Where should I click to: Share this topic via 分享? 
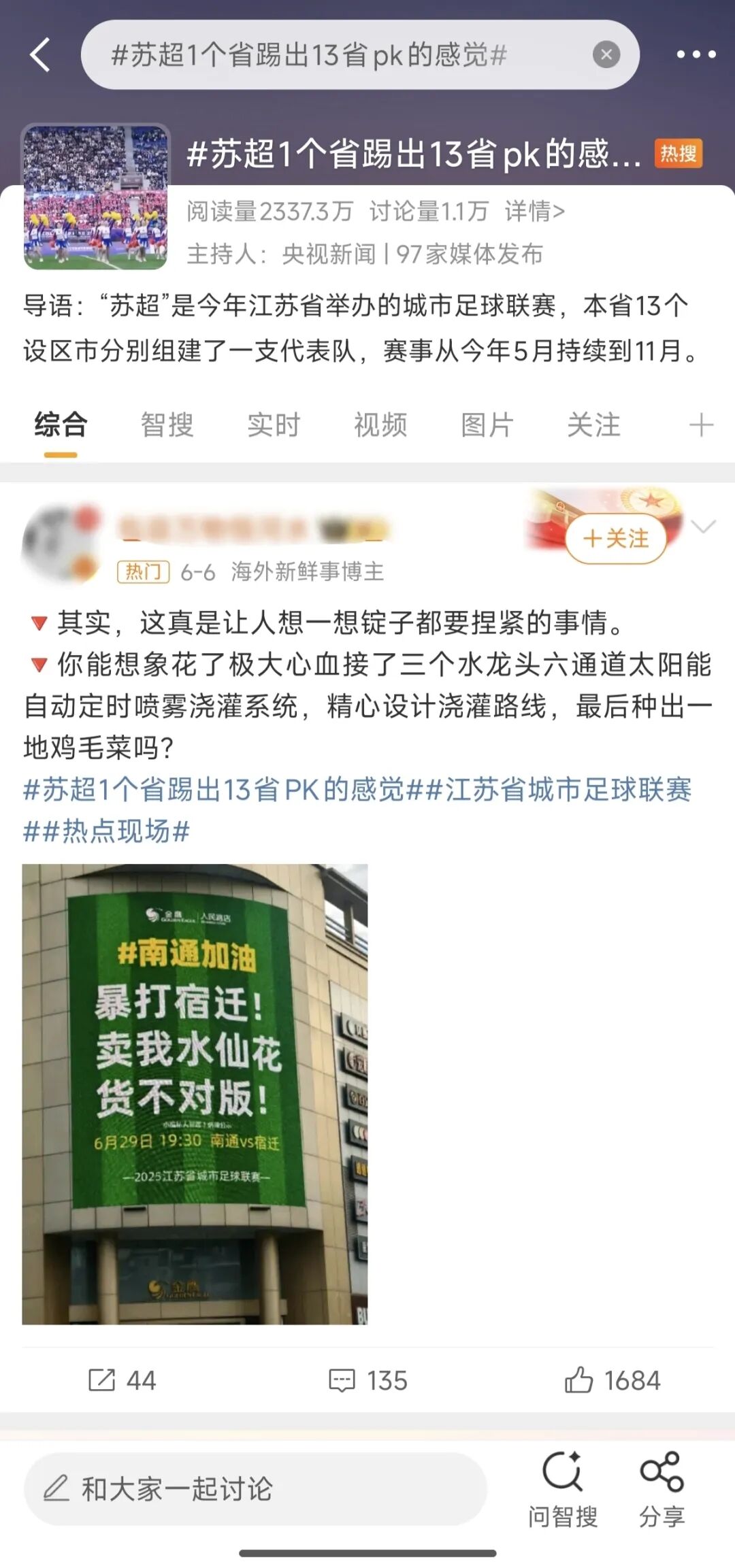[661, 1487]
